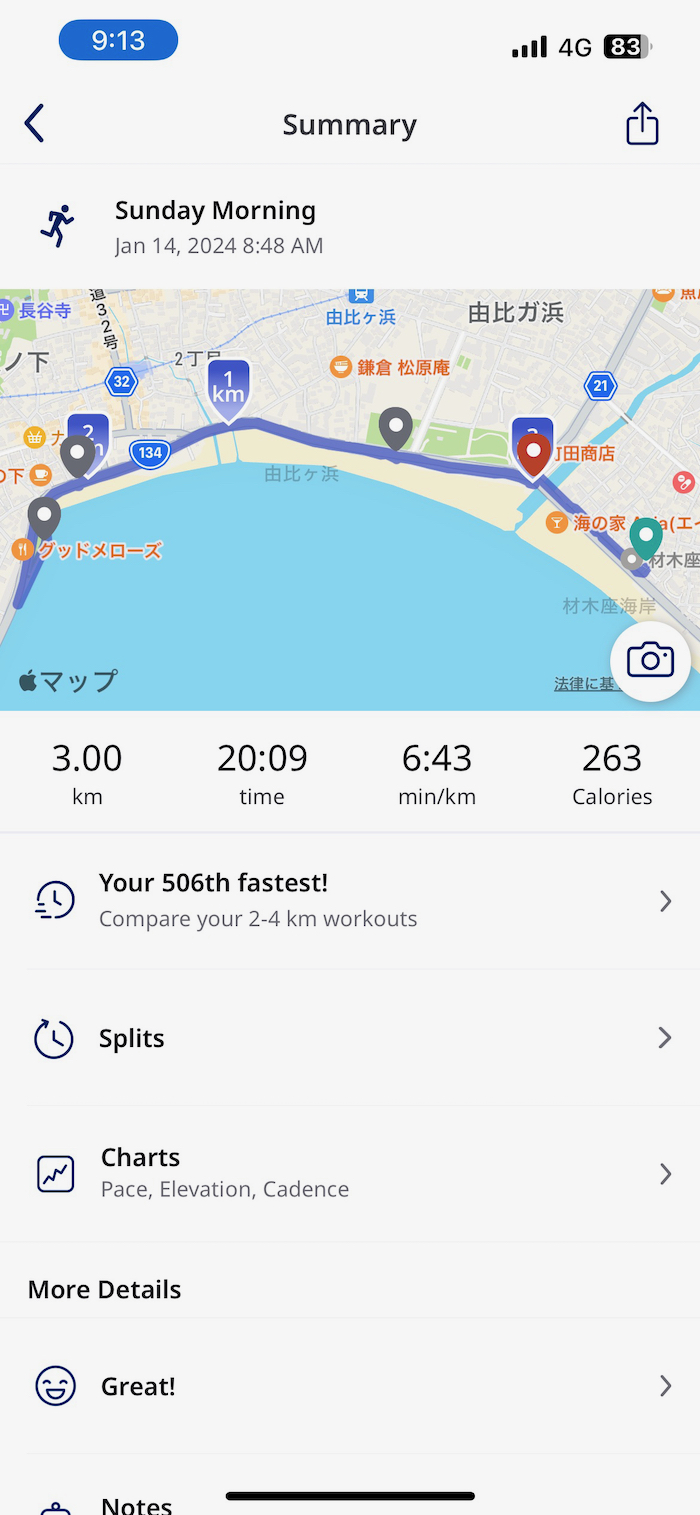Open the Splits row
Viewport: 700px width, 1515px height.
[350, 1038]
